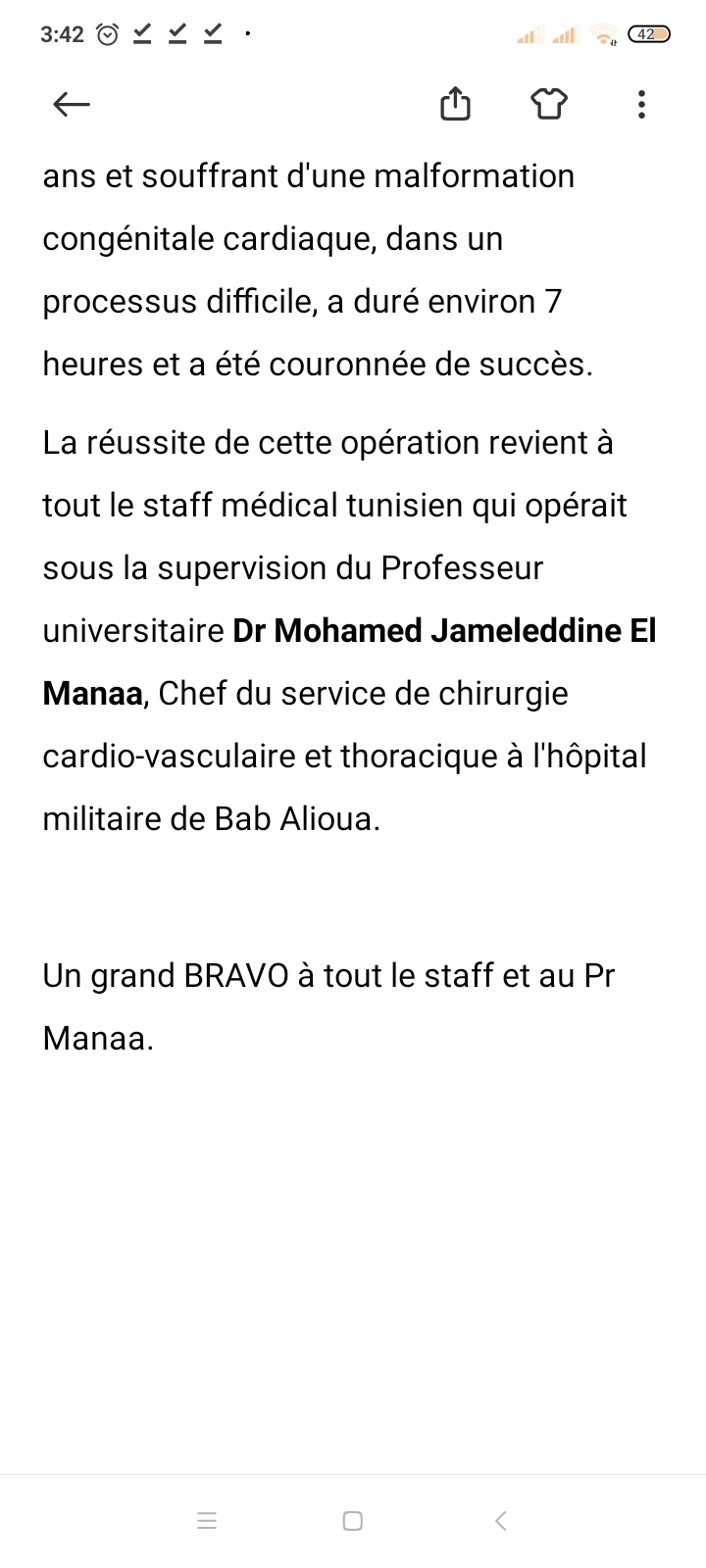Open recent apps from navigation bar
706x1568 pixels.
click(x=207, y=1521)
